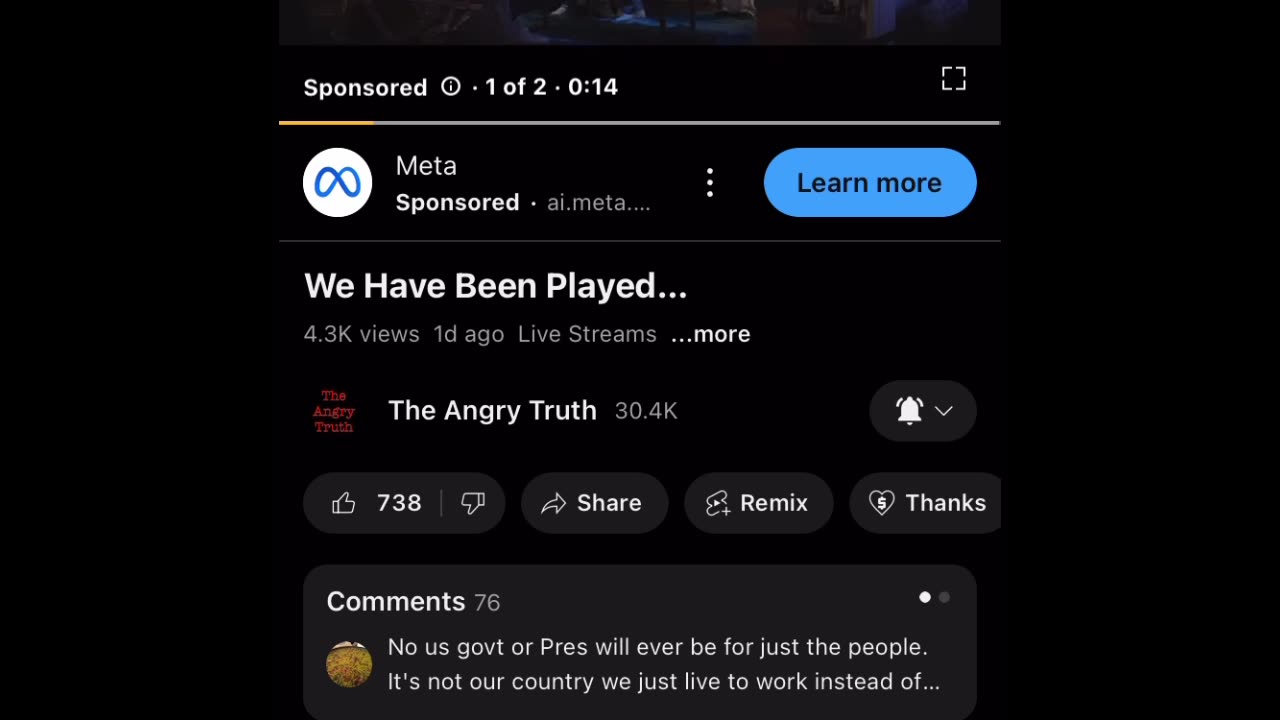The height and width of the screenshot is (720, 1280).
Task: Open ad info icon next to Sponsored
Action: (451, 87)
